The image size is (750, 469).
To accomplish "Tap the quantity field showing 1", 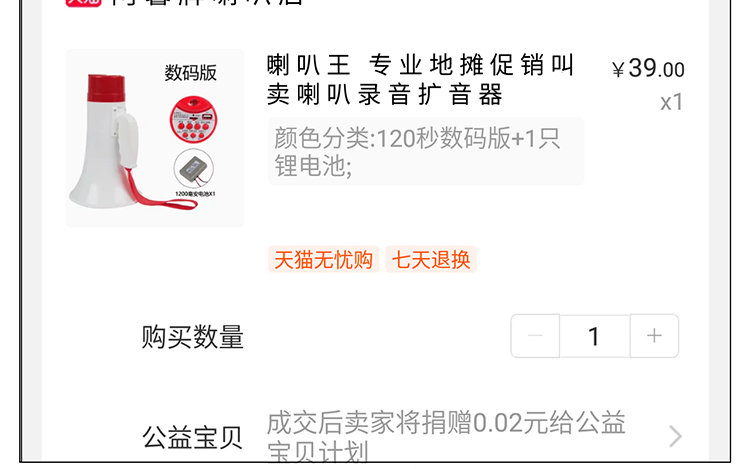I will coord(595,336).
